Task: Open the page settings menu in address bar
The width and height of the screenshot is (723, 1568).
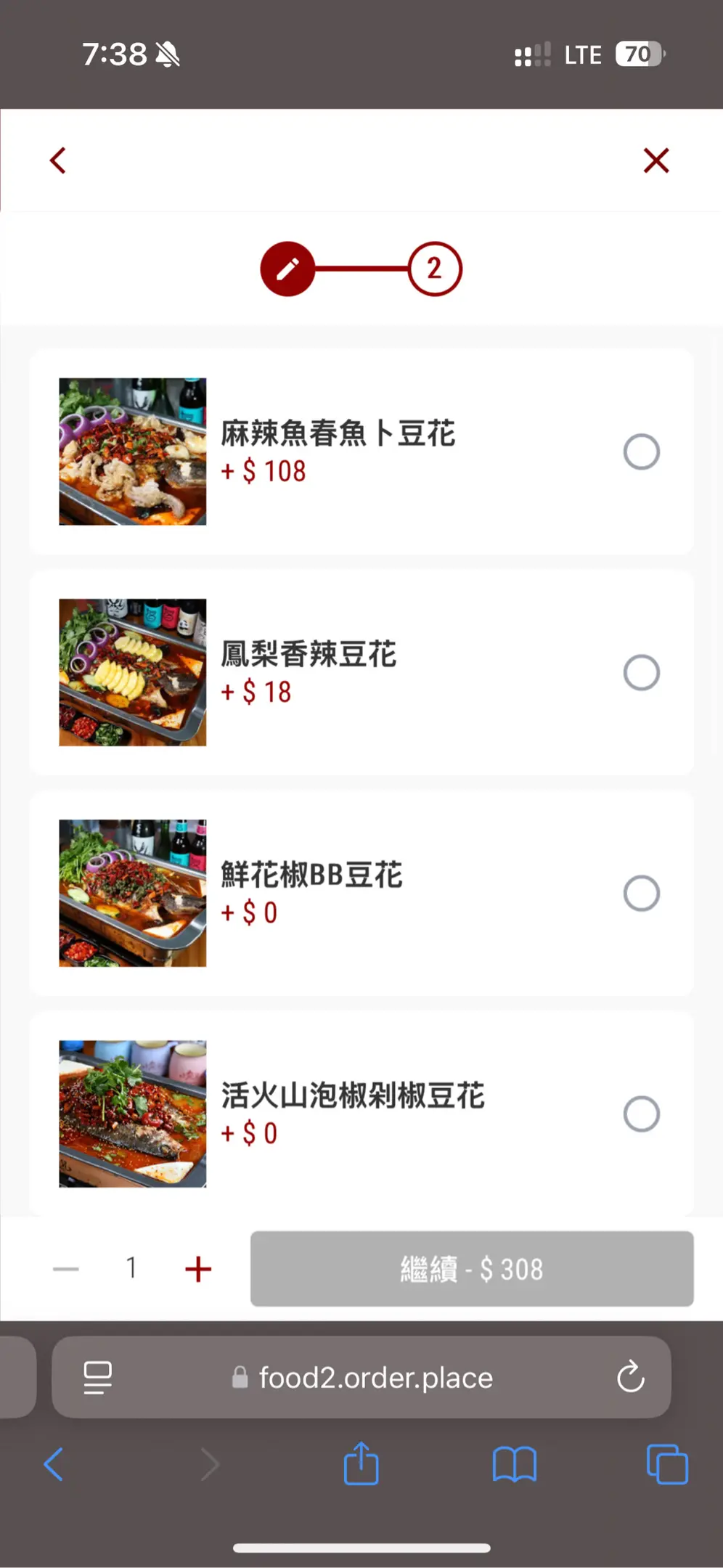Action: (98, 1377)
